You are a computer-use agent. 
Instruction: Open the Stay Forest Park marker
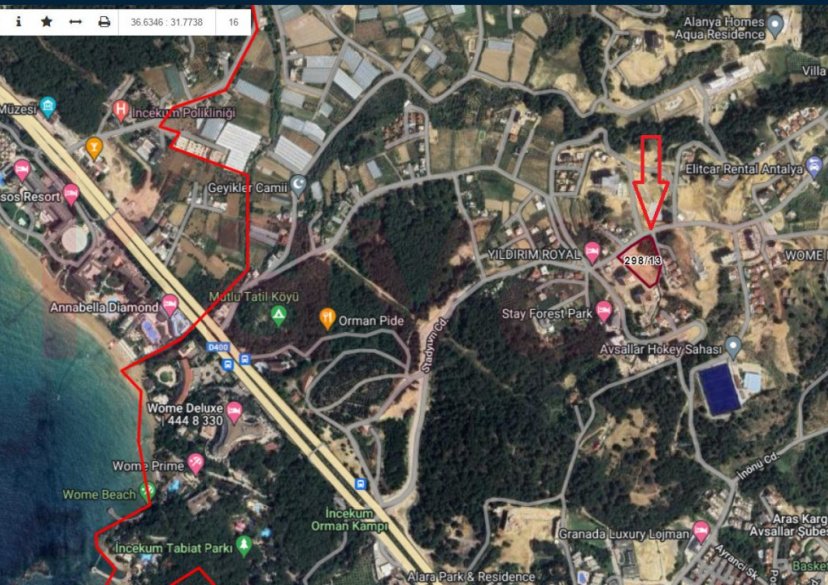coord(604,312)
